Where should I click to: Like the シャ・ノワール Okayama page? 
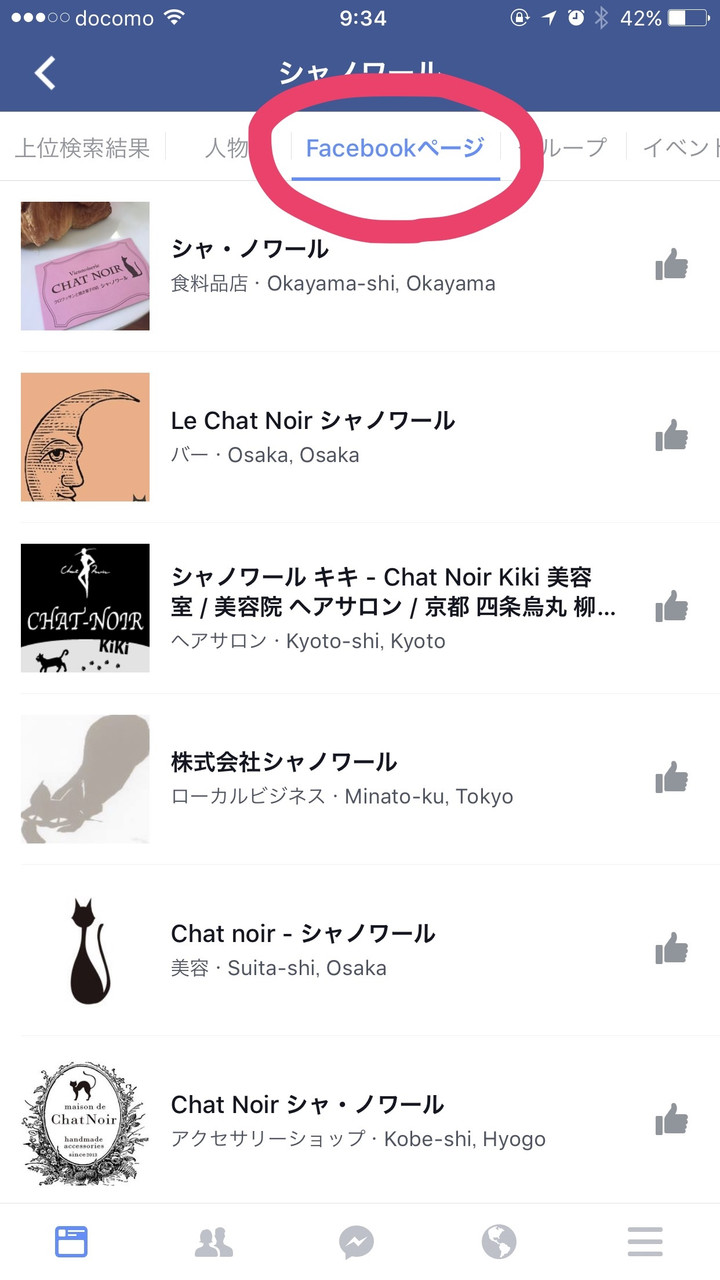tap(672, 265)
